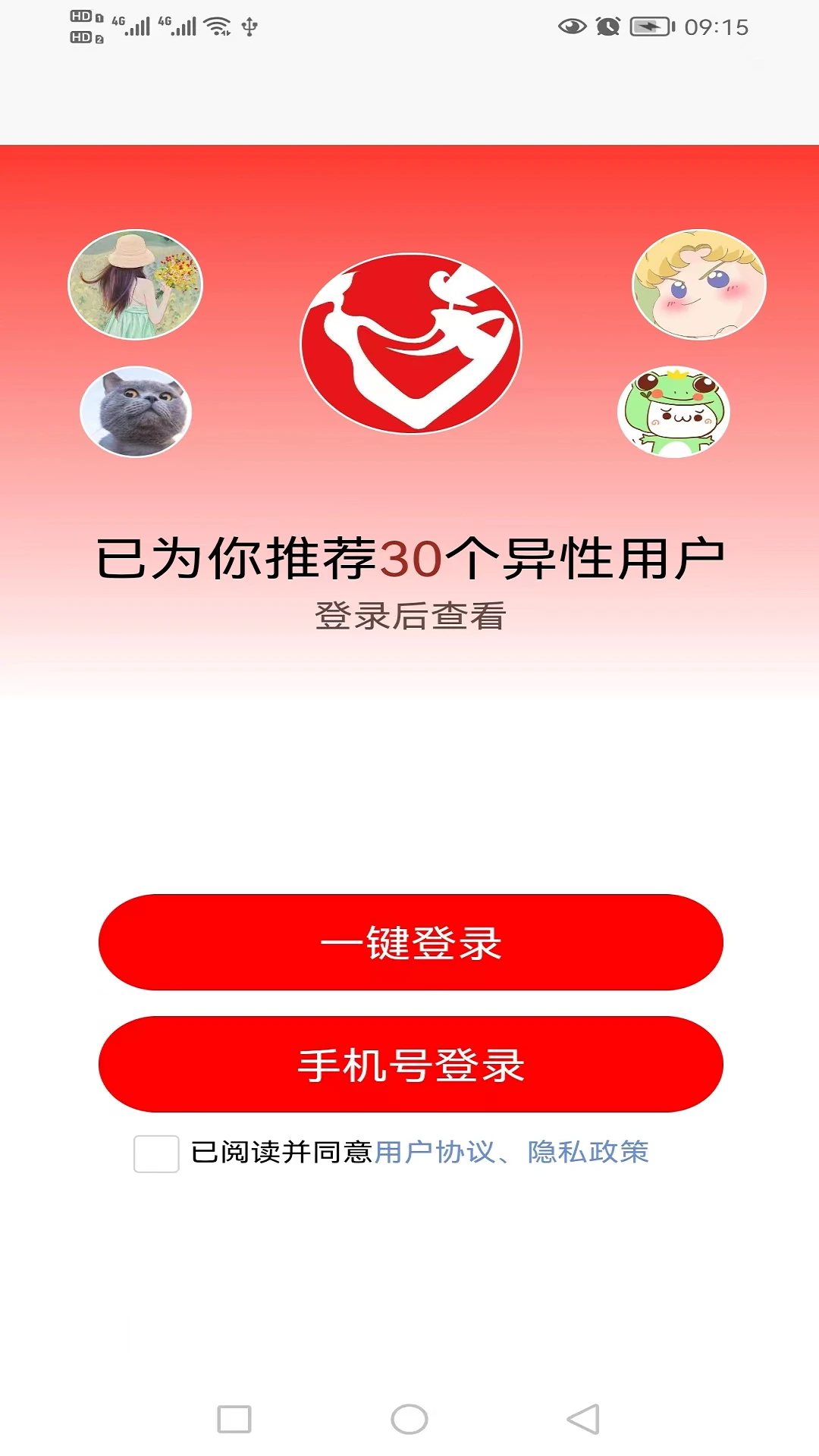Image resolution: width=819 pixels, height=1456 pixels.
Task: Select the blond boy cartoon avatar
Action: click(x=697, y=285)
